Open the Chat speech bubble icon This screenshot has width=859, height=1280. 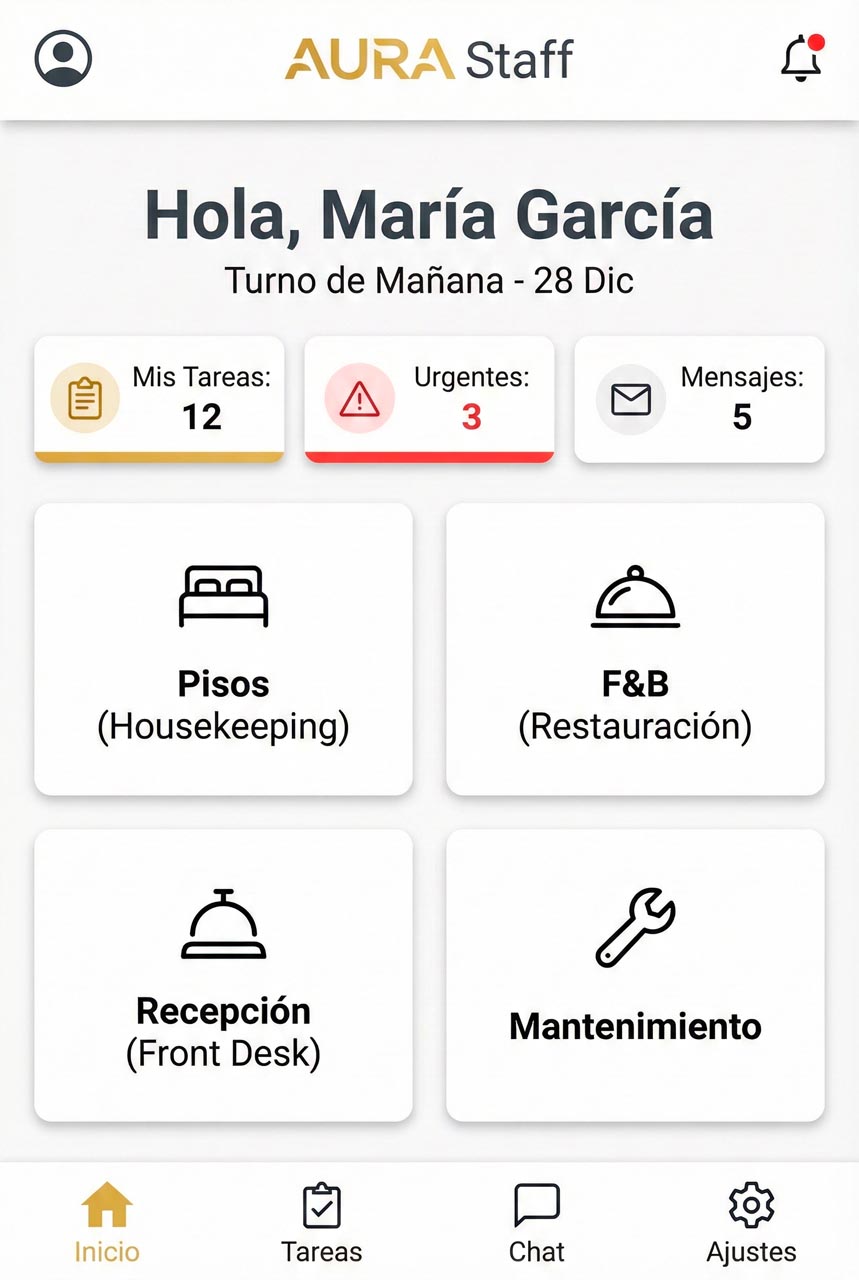[538, 1203]
